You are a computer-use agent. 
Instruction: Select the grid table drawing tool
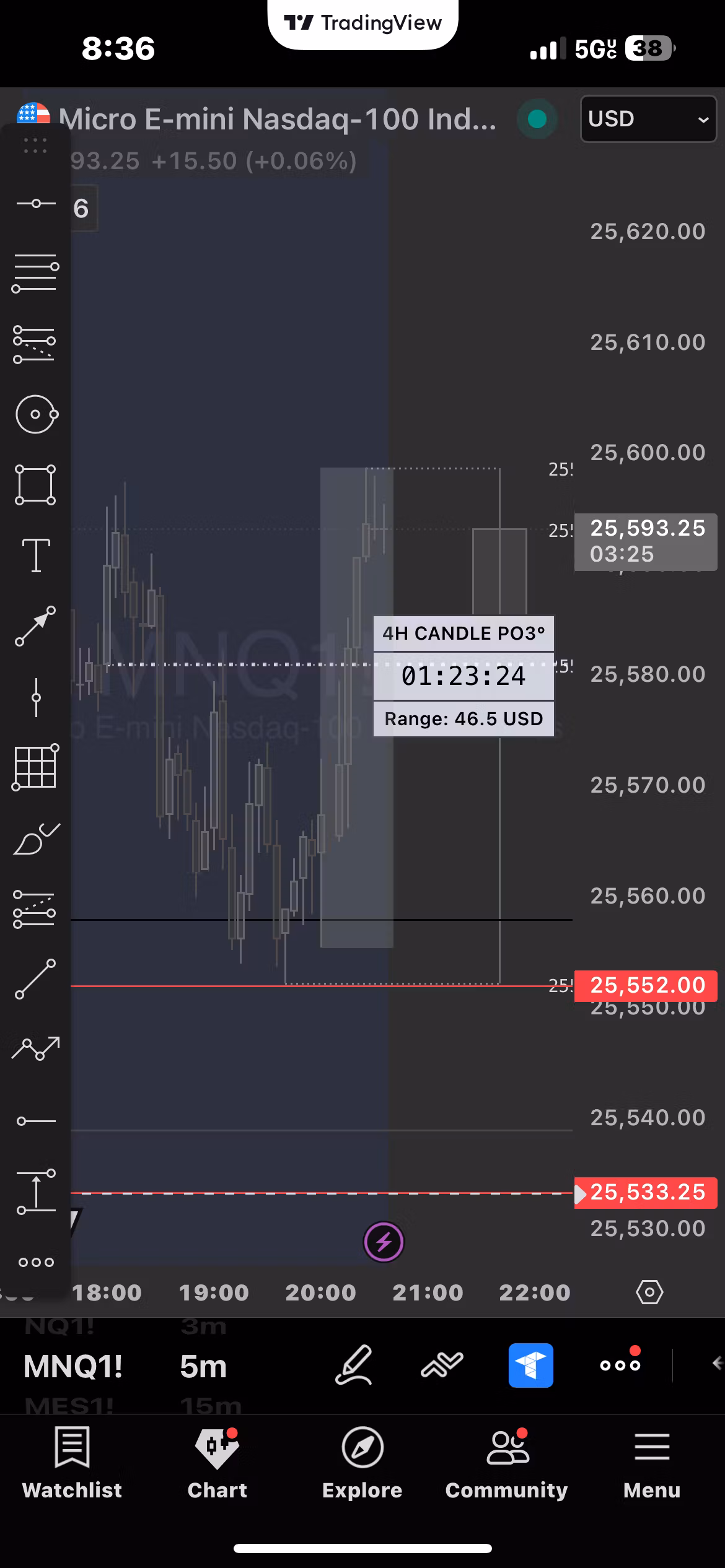(35, 767)
